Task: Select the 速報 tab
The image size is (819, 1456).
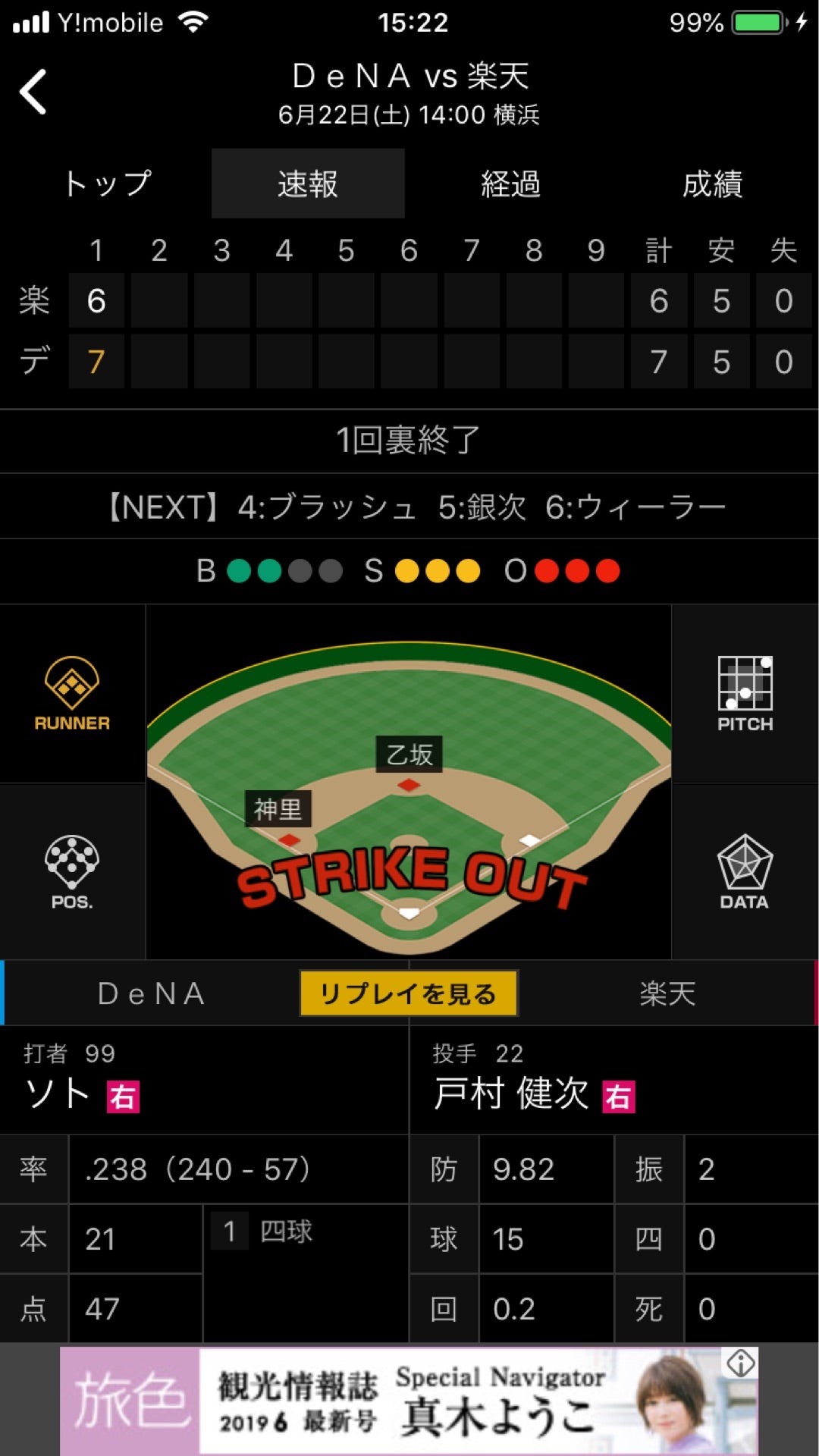Action: tap(308, 184)
